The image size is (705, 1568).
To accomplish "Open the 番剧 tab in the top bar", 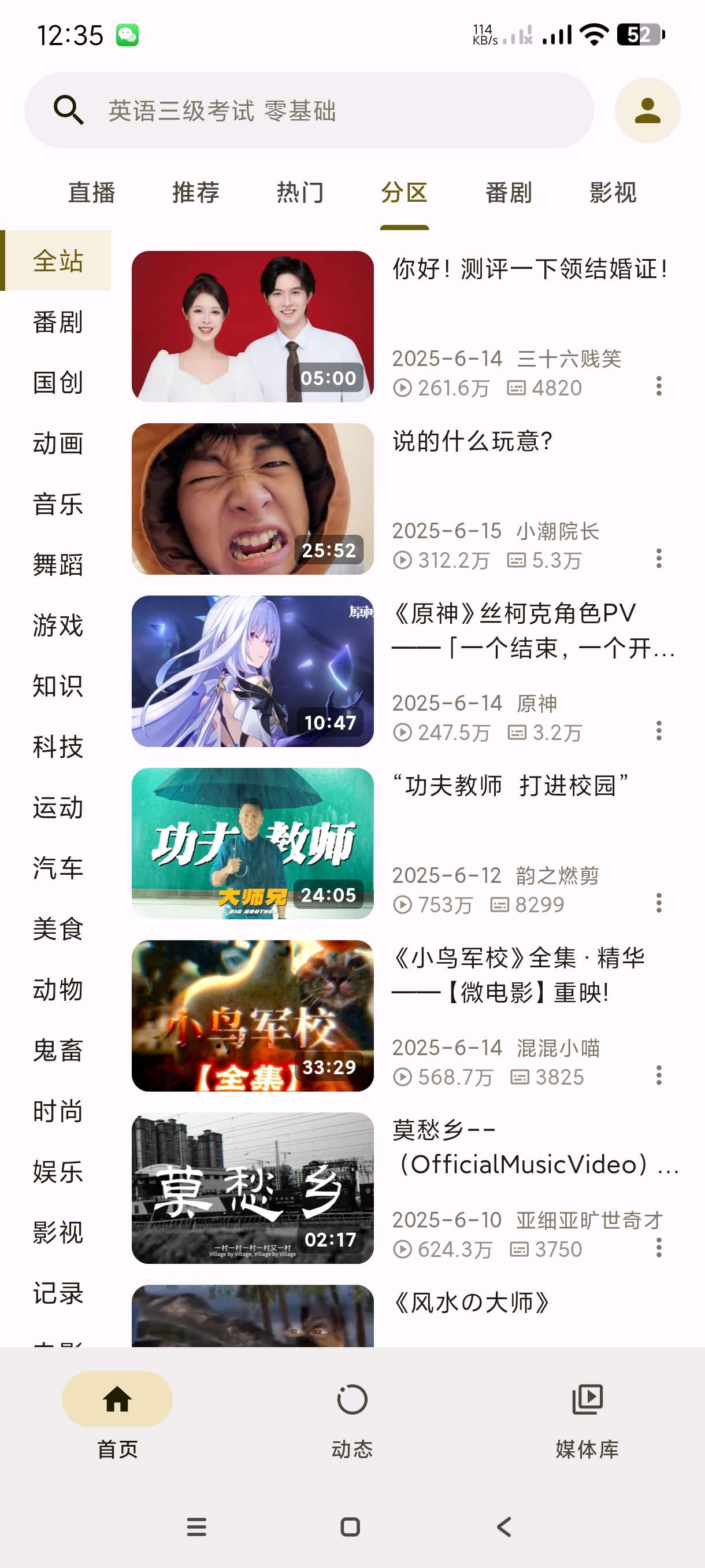I will click(x=509, y=193).
